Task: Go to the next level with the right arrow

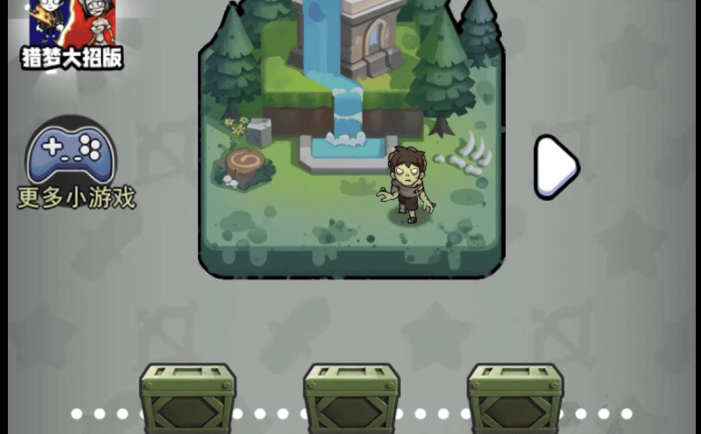Action: click(x=556, y=166)
